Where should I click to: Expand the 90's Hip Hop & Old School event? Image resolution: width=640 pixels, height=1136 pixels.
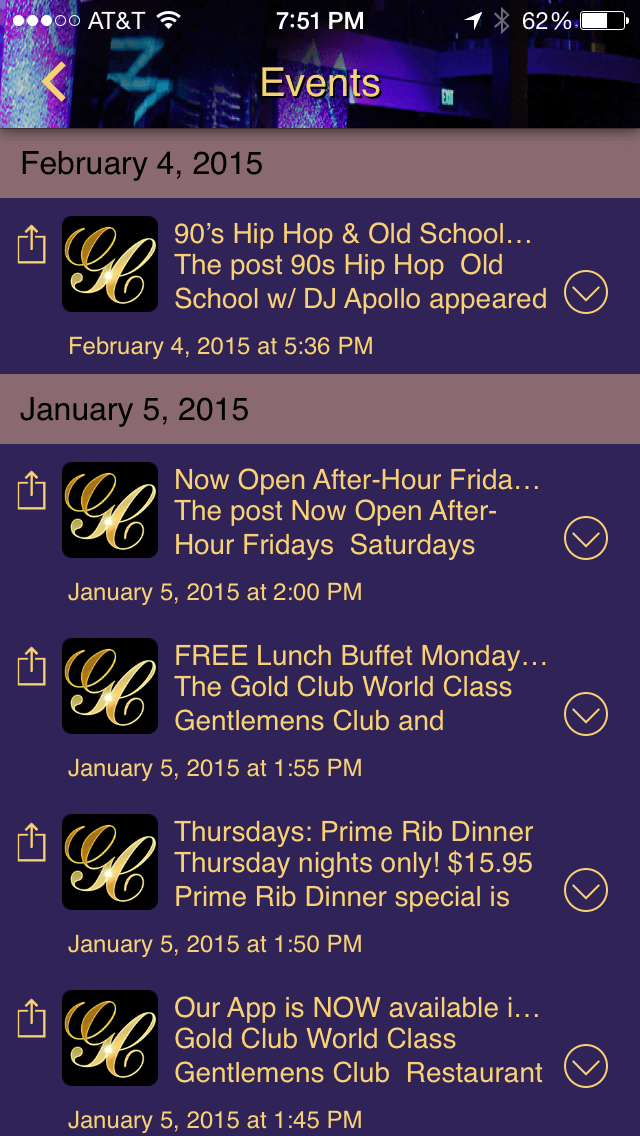tap(585, 293)
